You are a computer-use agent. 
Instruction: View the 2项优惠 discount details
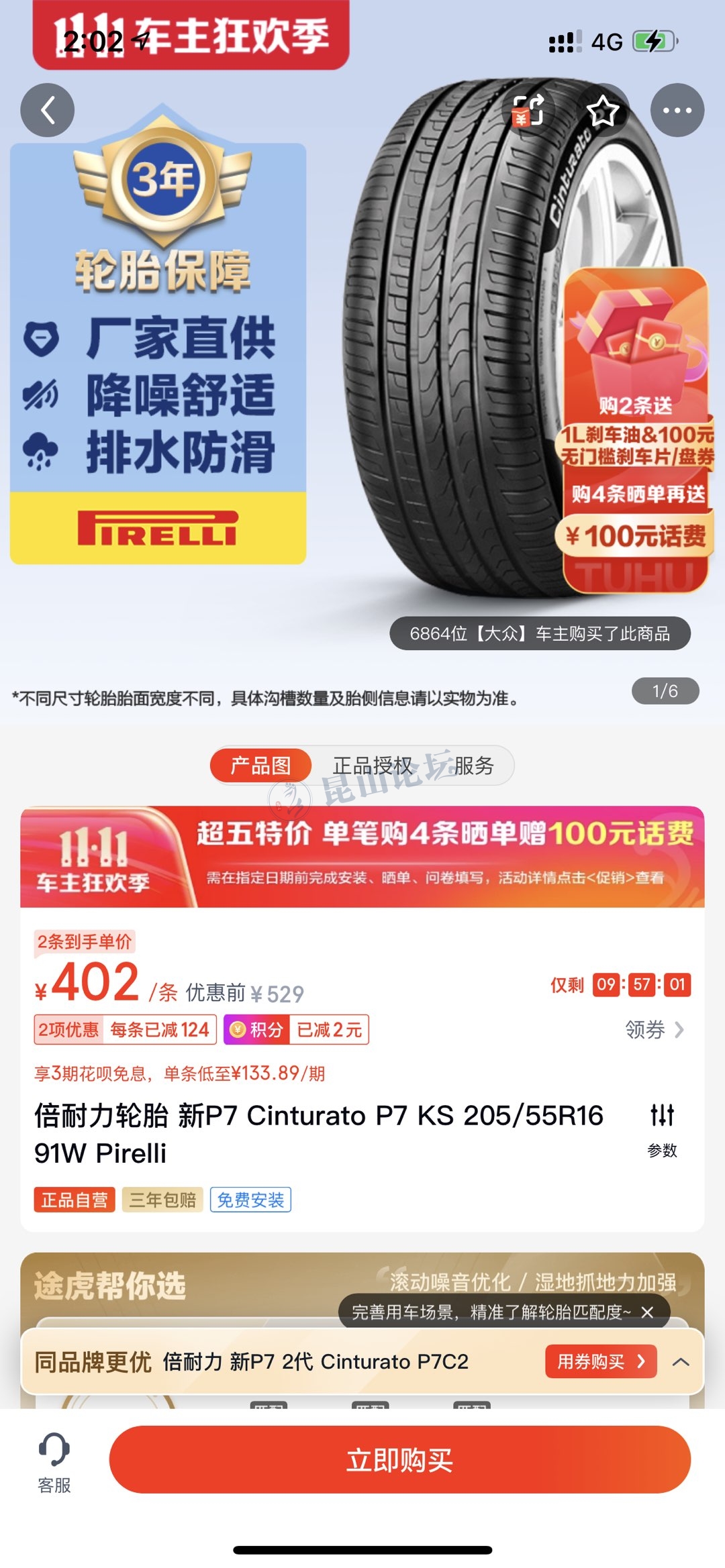click(125, 1029)
